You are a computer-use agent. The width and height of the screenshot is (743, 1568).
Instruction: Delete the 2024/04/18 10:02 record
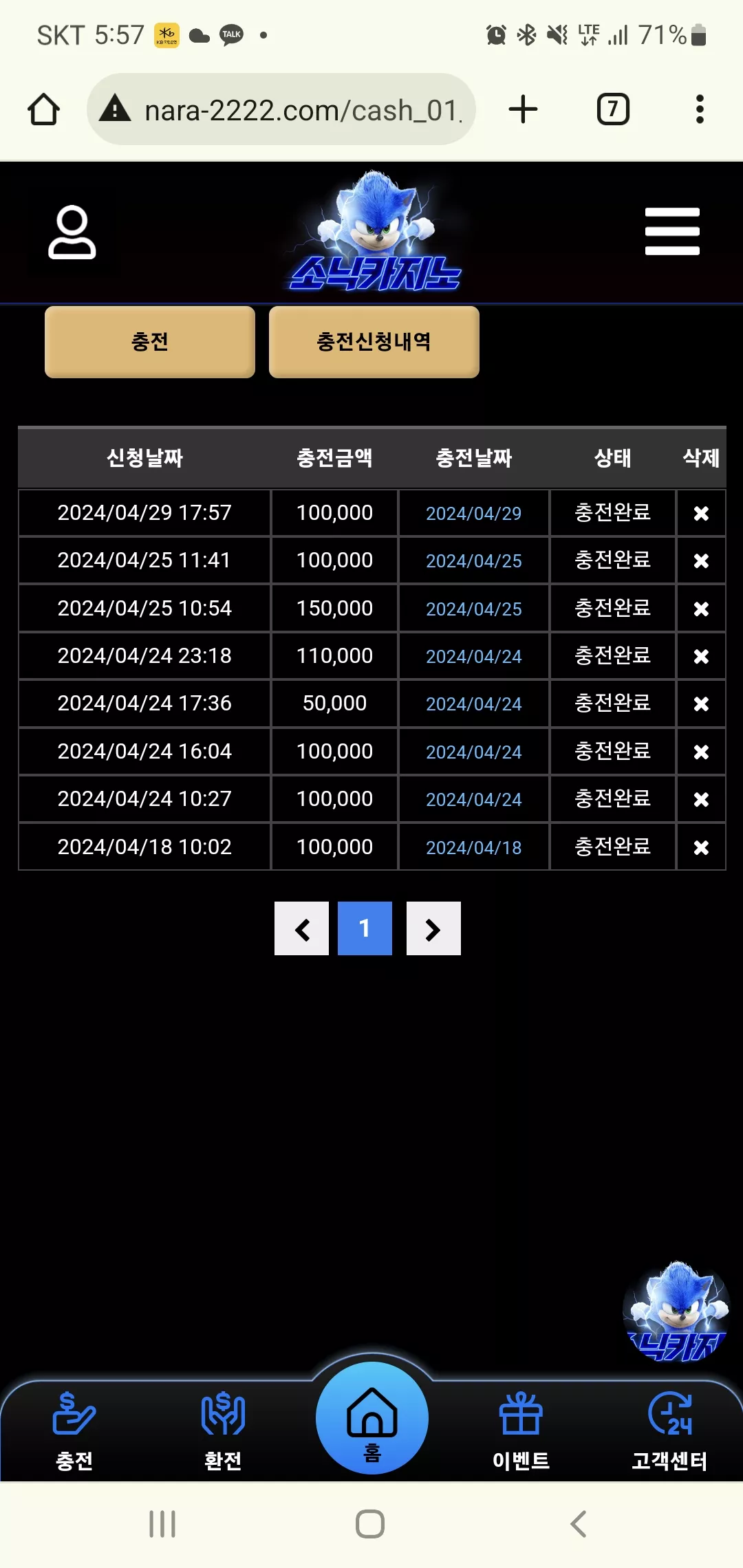[701, 847]
